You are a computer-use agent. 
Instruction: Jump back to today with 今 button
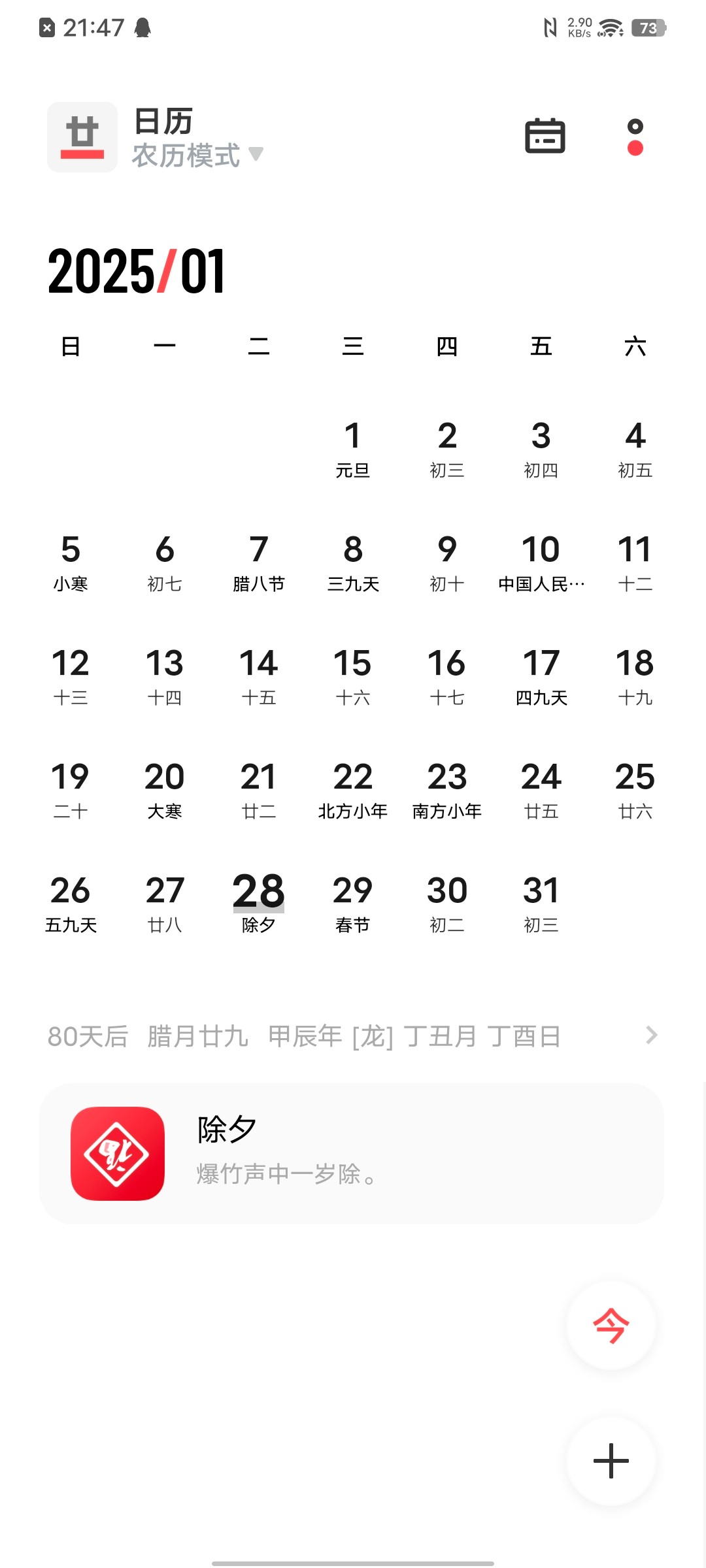(x=611, y=1326)
